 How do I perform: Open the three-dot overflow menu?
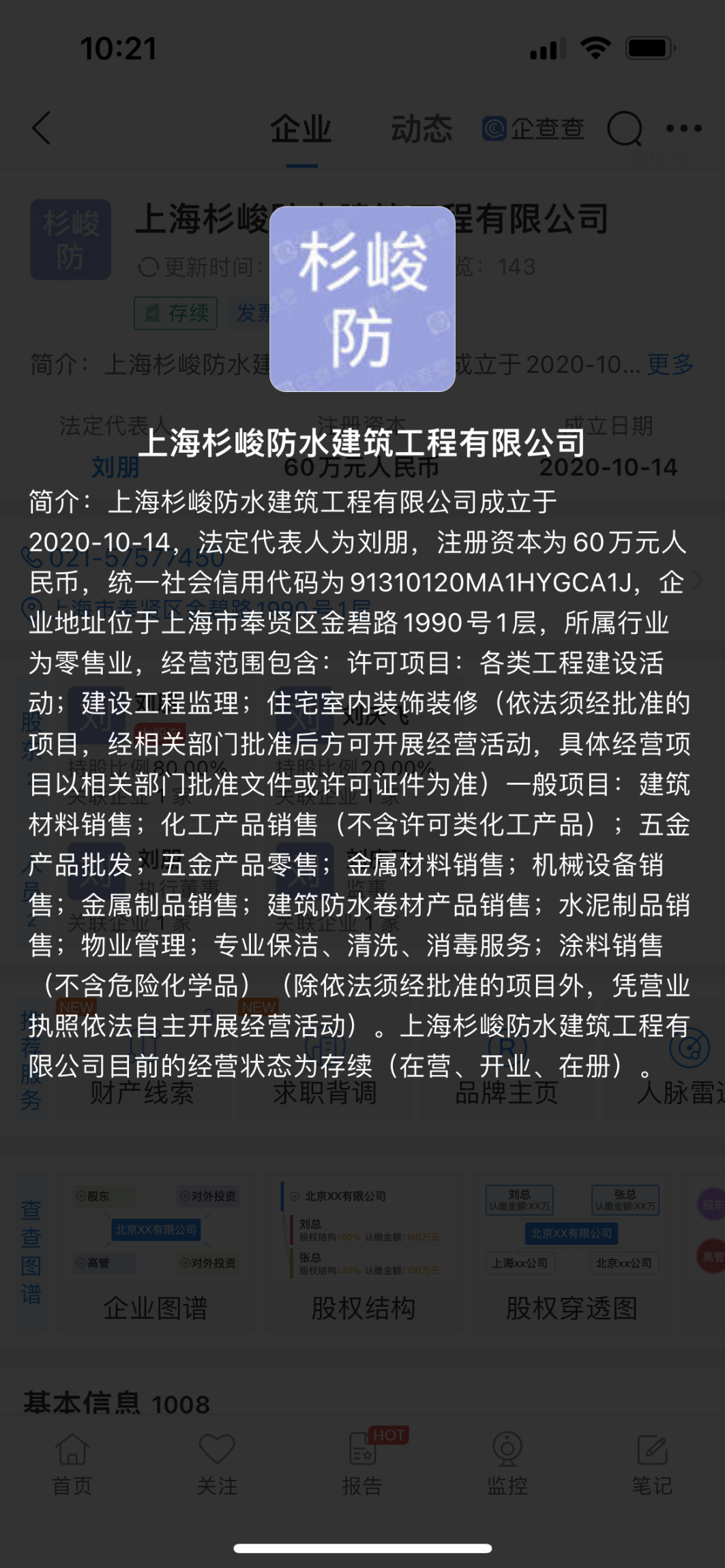683,128
